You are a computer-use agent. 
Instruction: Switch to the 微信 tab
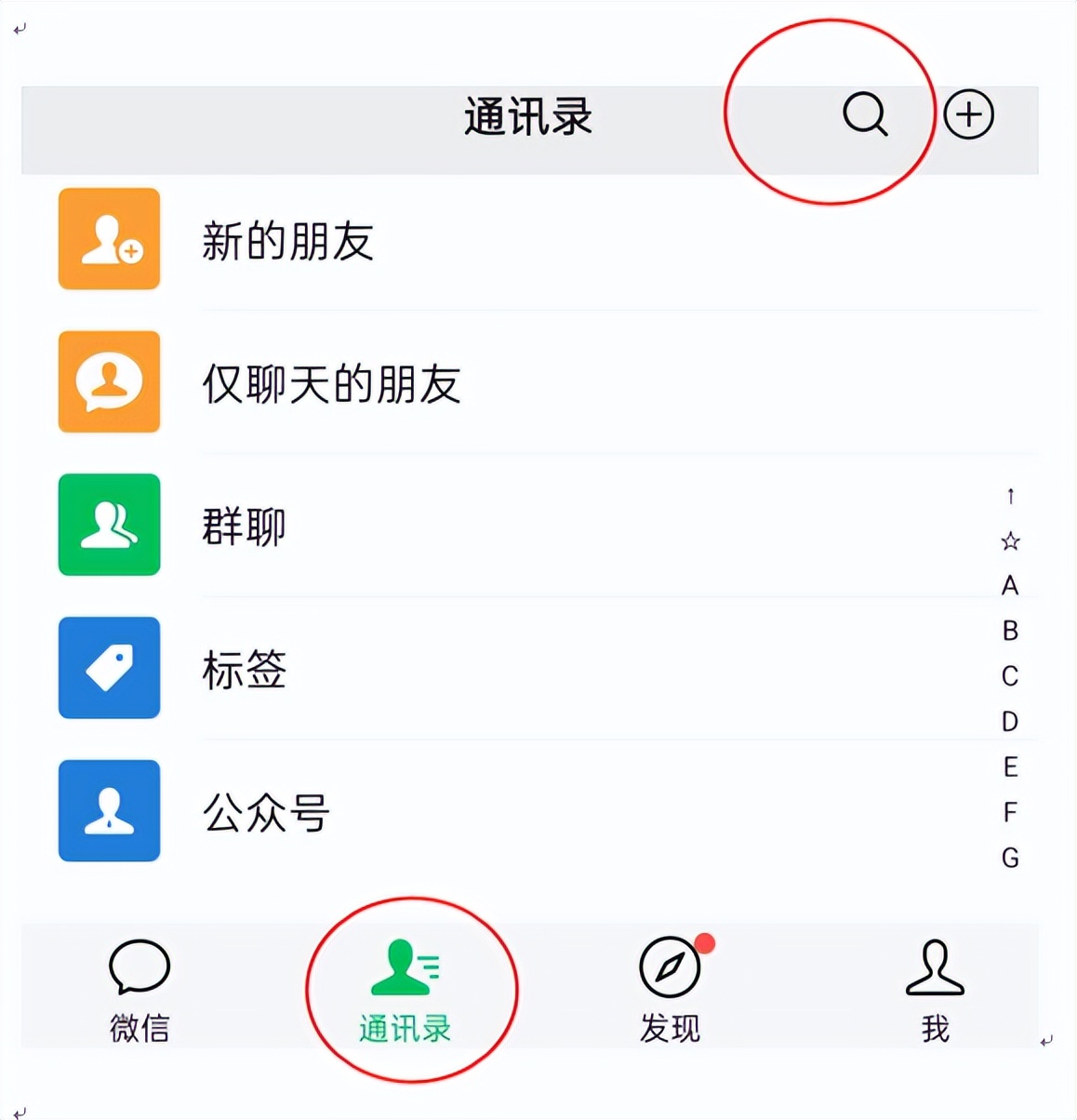point(140,991)
